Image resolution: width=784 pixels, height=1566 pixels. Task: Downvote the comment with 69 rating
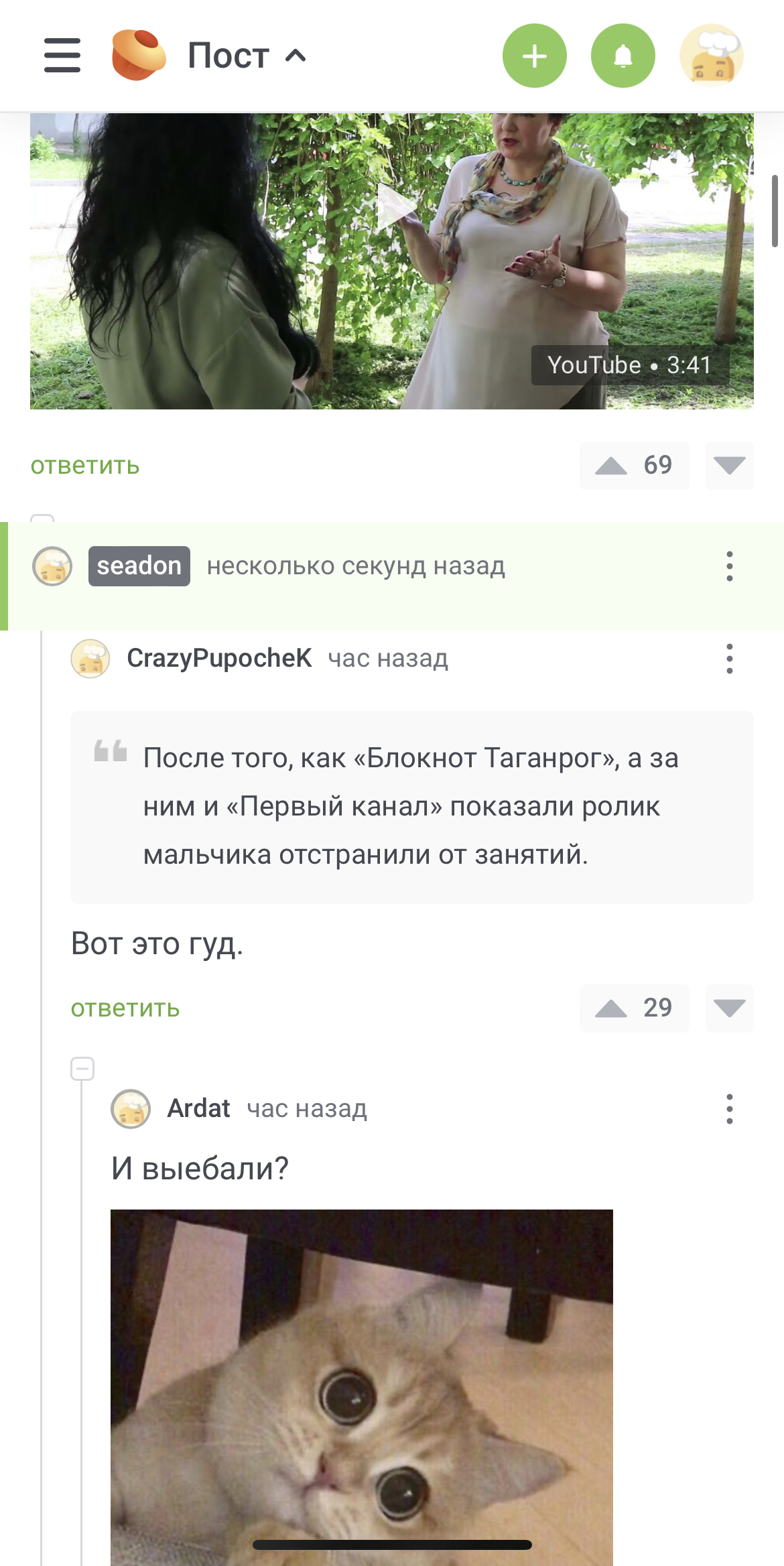(x=729, y=466)
